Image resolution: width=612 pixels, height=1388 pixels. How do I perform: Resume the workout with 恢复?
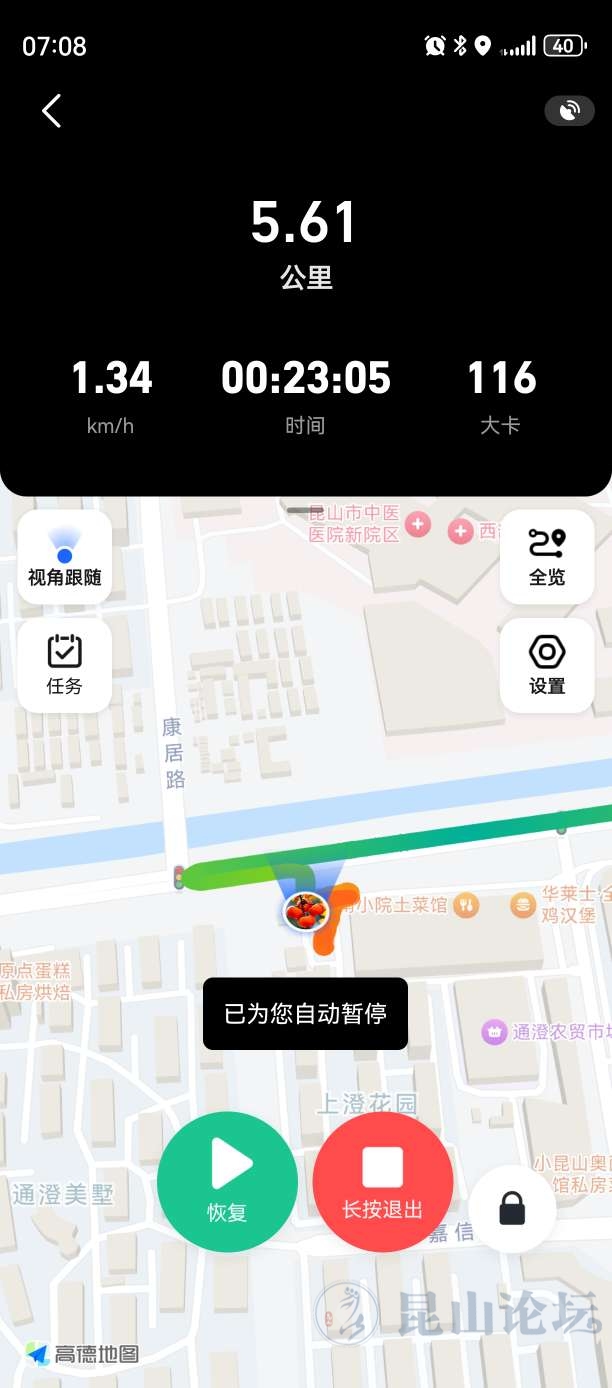pos(227,1181)
